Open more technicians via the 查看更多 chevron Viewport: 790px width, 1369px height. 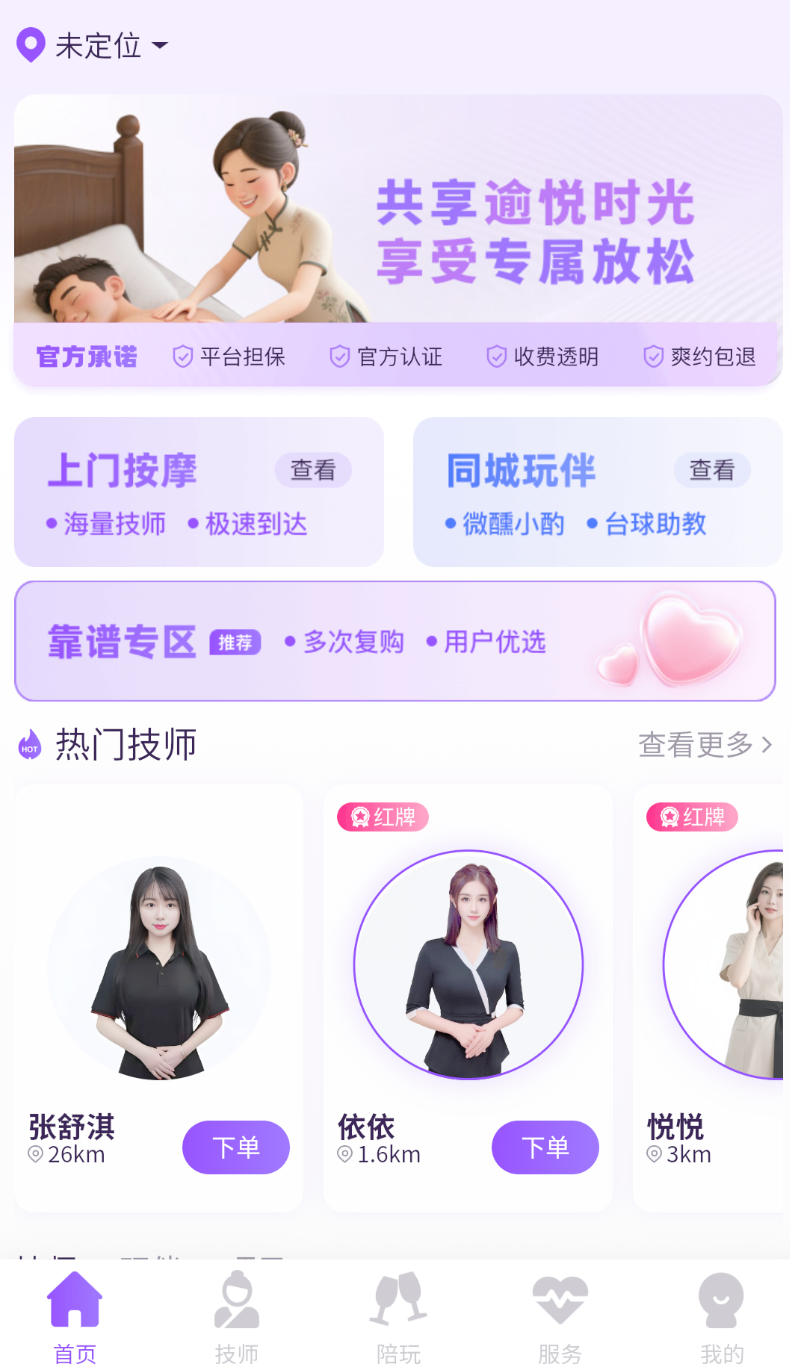point(767,744)
